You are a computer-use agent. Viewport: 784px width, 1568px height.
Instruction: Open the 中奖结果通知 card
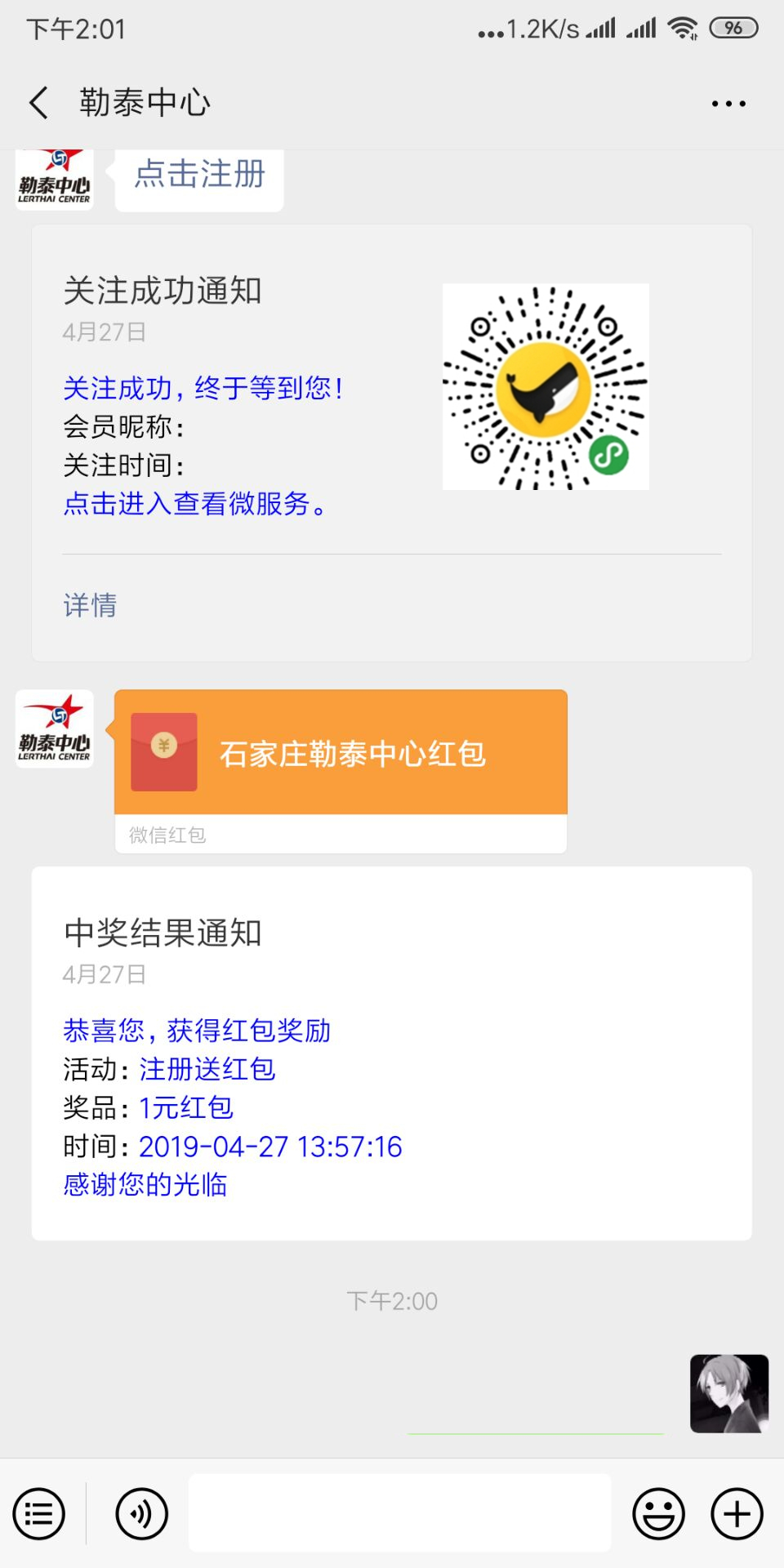coord(391,1053)
